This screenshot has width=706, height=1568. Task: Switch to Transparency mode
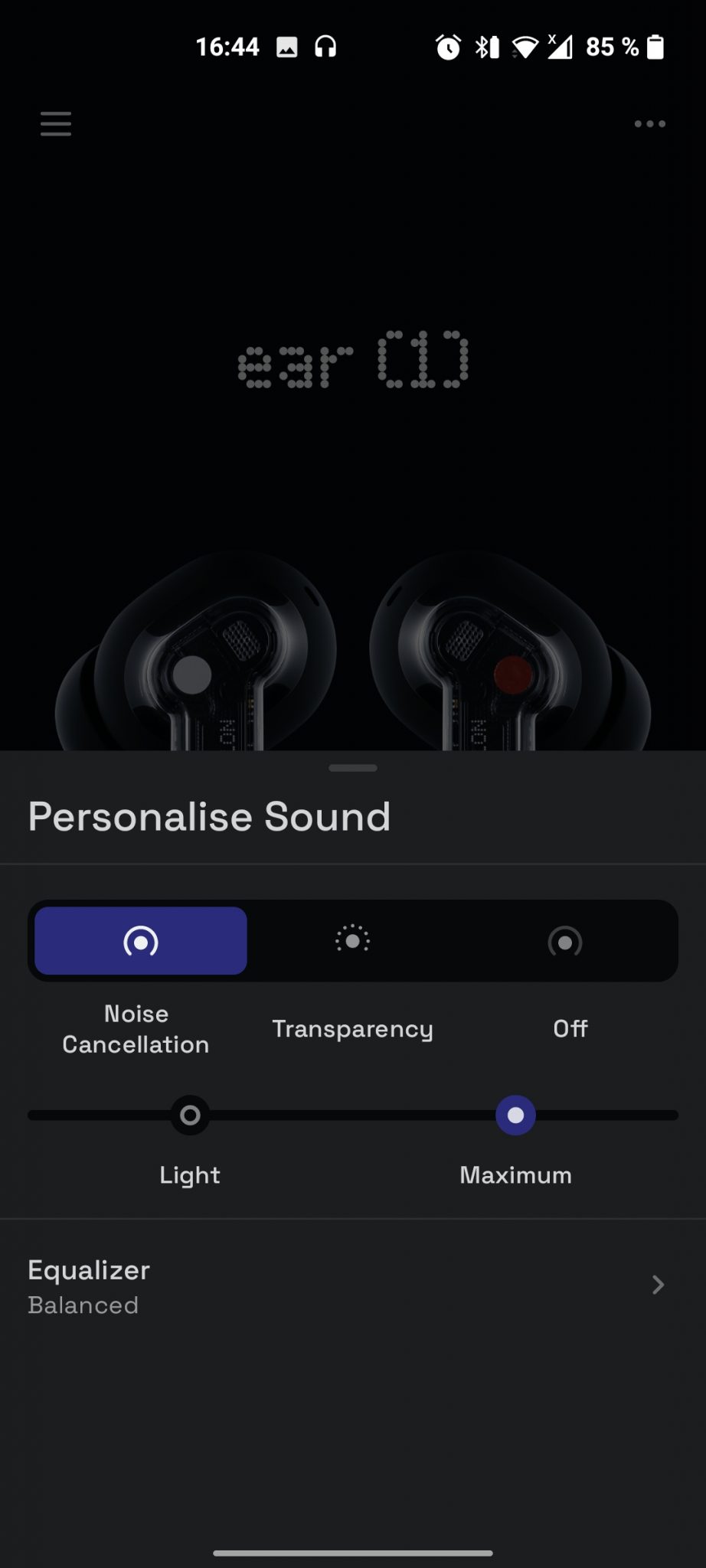[x=352, y=941]
